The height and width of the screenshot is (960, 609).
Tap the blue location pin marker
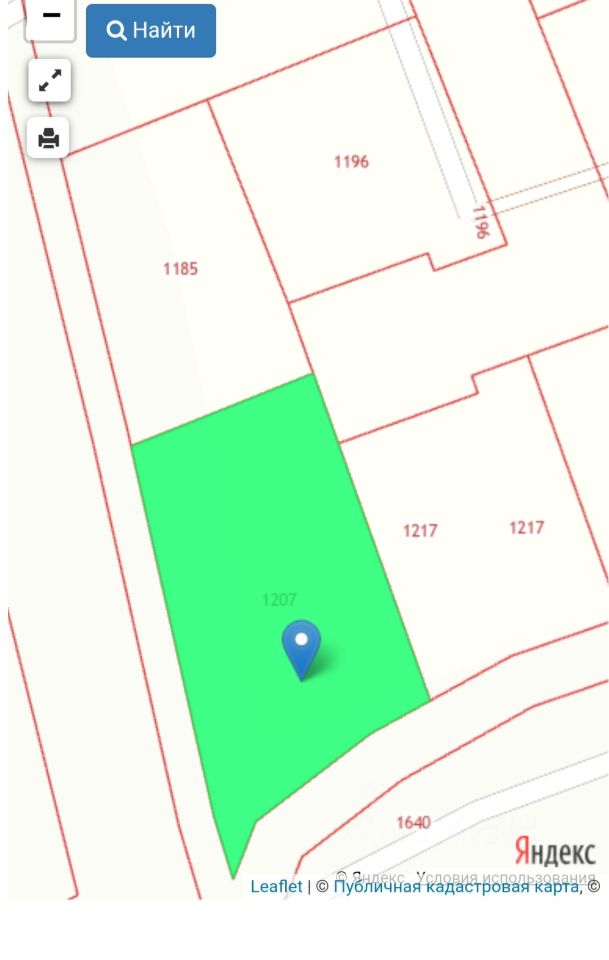tap(301, 646)
